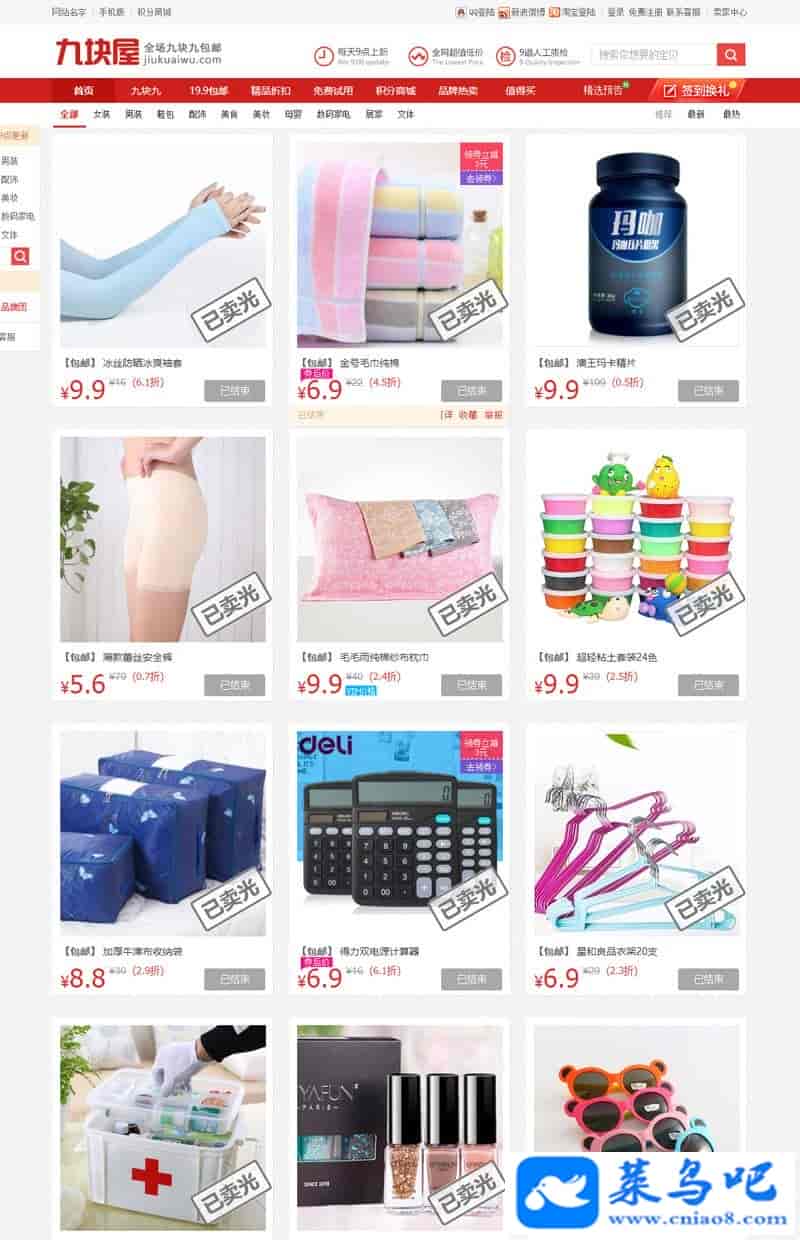Open 品牌热卖 section

click(x=458, y=90)
